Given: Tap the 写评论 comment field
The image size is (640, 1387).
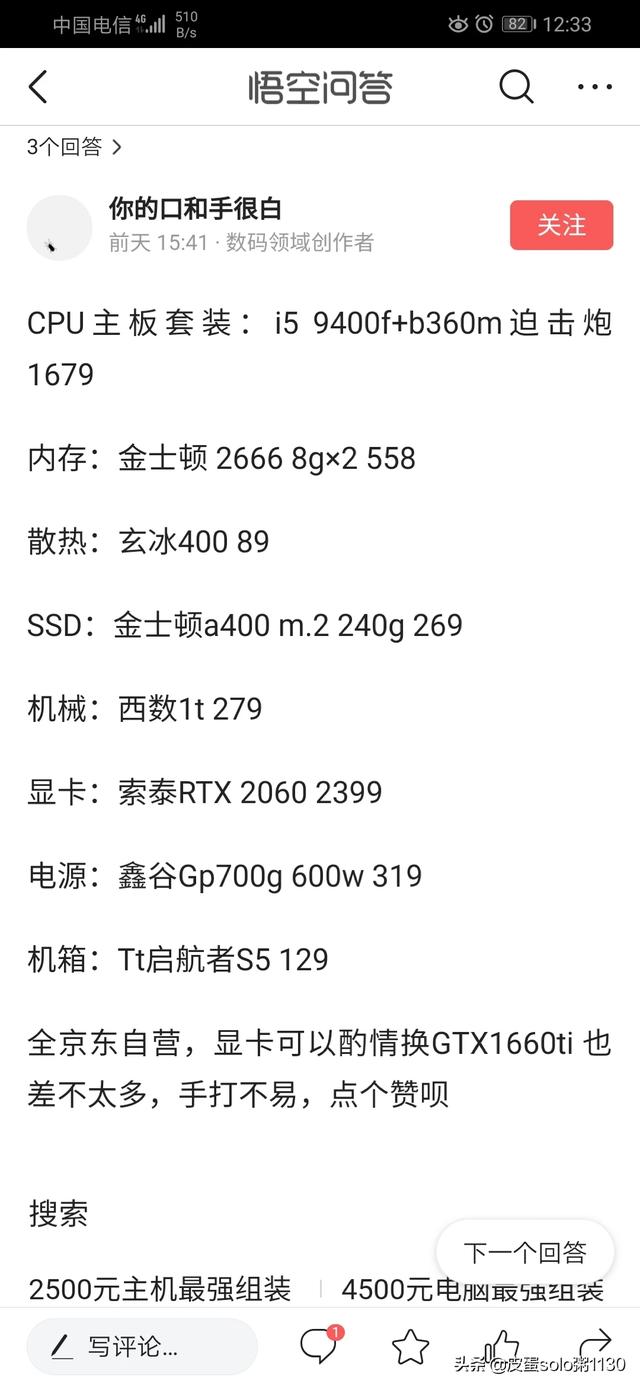Looking at the screenshot, I should pyautogui.click(x=142, y=1346).
